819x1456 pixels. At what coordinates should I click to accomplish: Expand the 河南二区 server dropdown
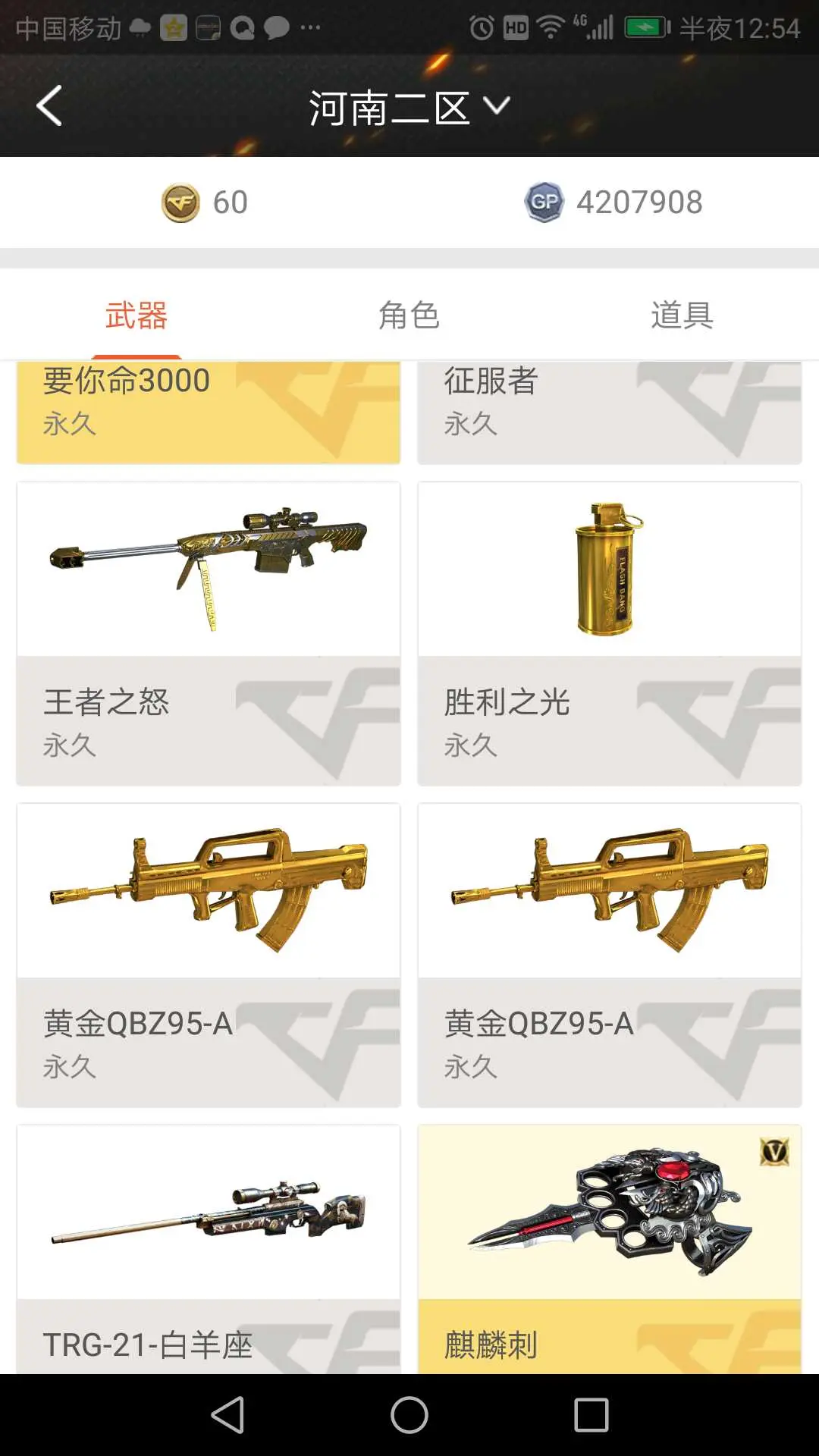409,107
